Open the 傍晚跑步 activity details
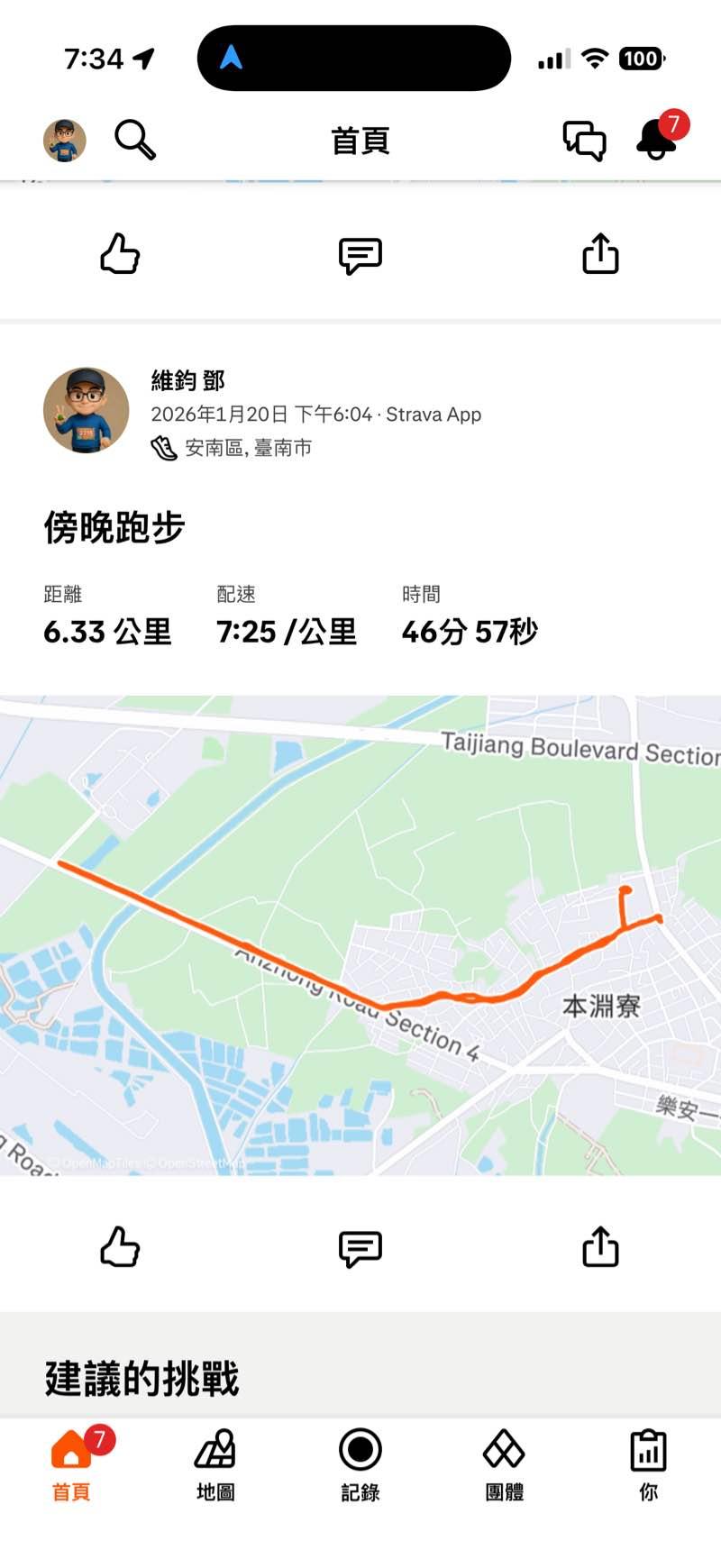The width and height of the screenshot is (721, 1568). [x=114, y=527]
